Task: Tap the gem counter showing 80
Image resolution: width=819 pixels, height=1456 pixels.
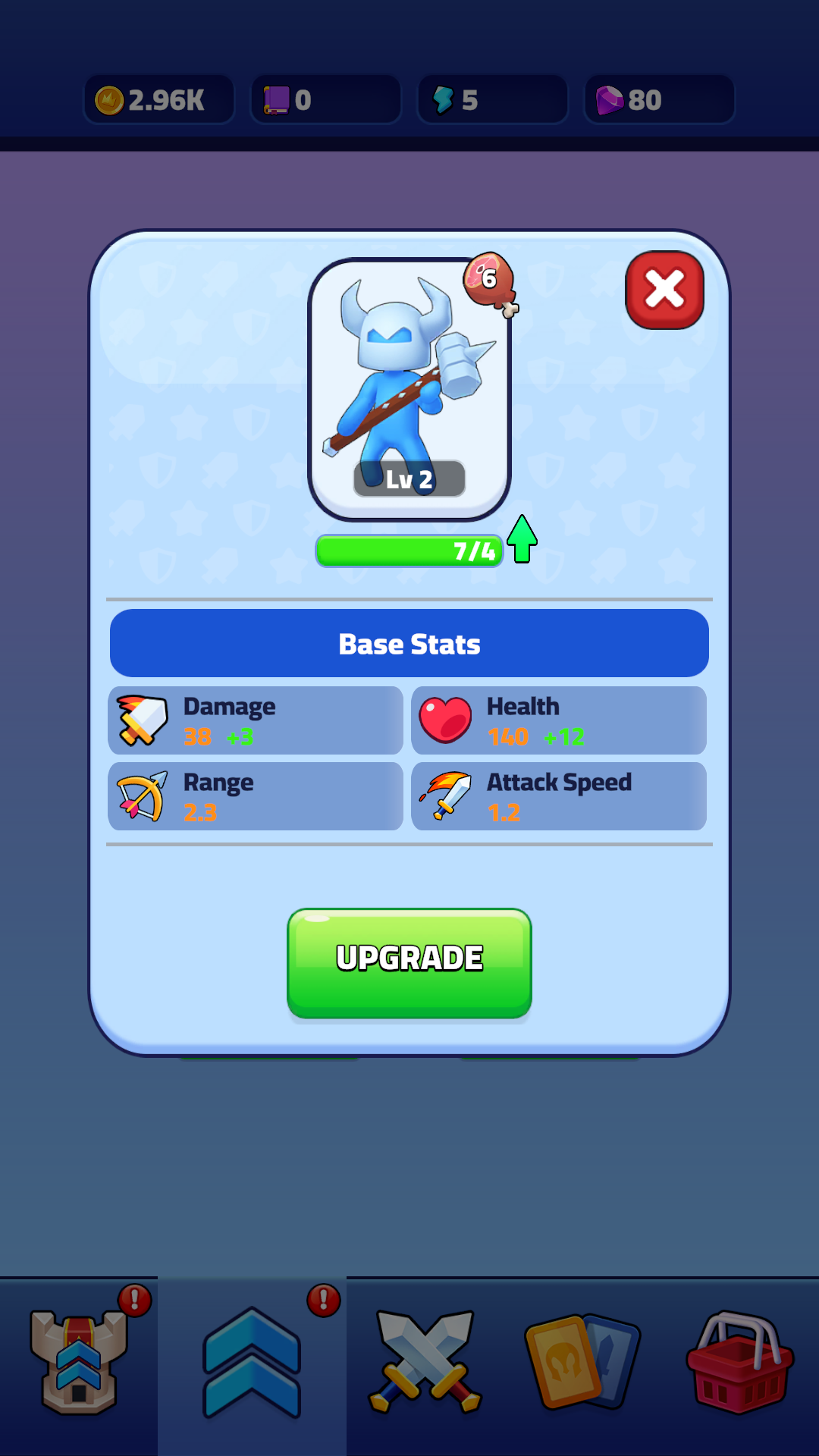Action: 658,99
